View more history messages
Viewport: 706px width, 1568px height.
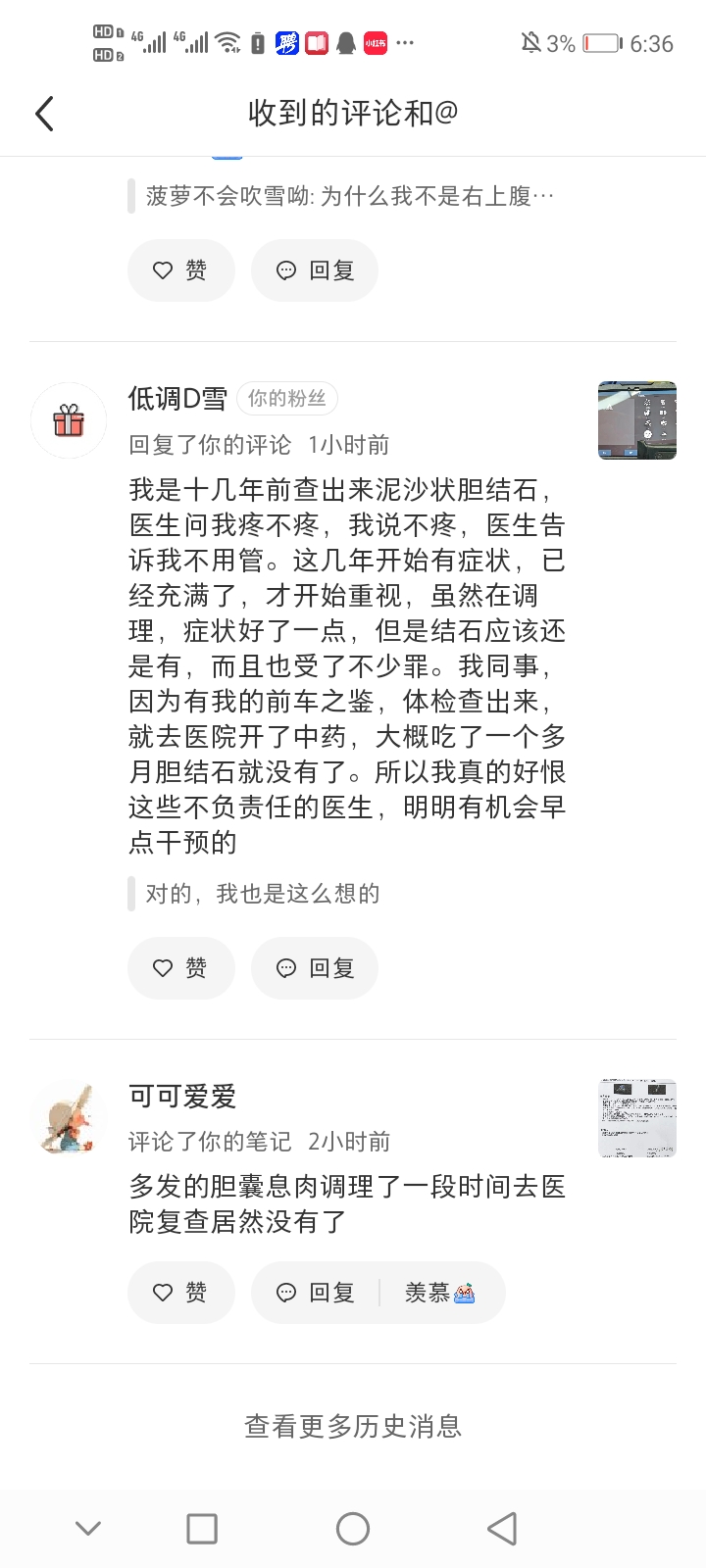point(353,1426)
